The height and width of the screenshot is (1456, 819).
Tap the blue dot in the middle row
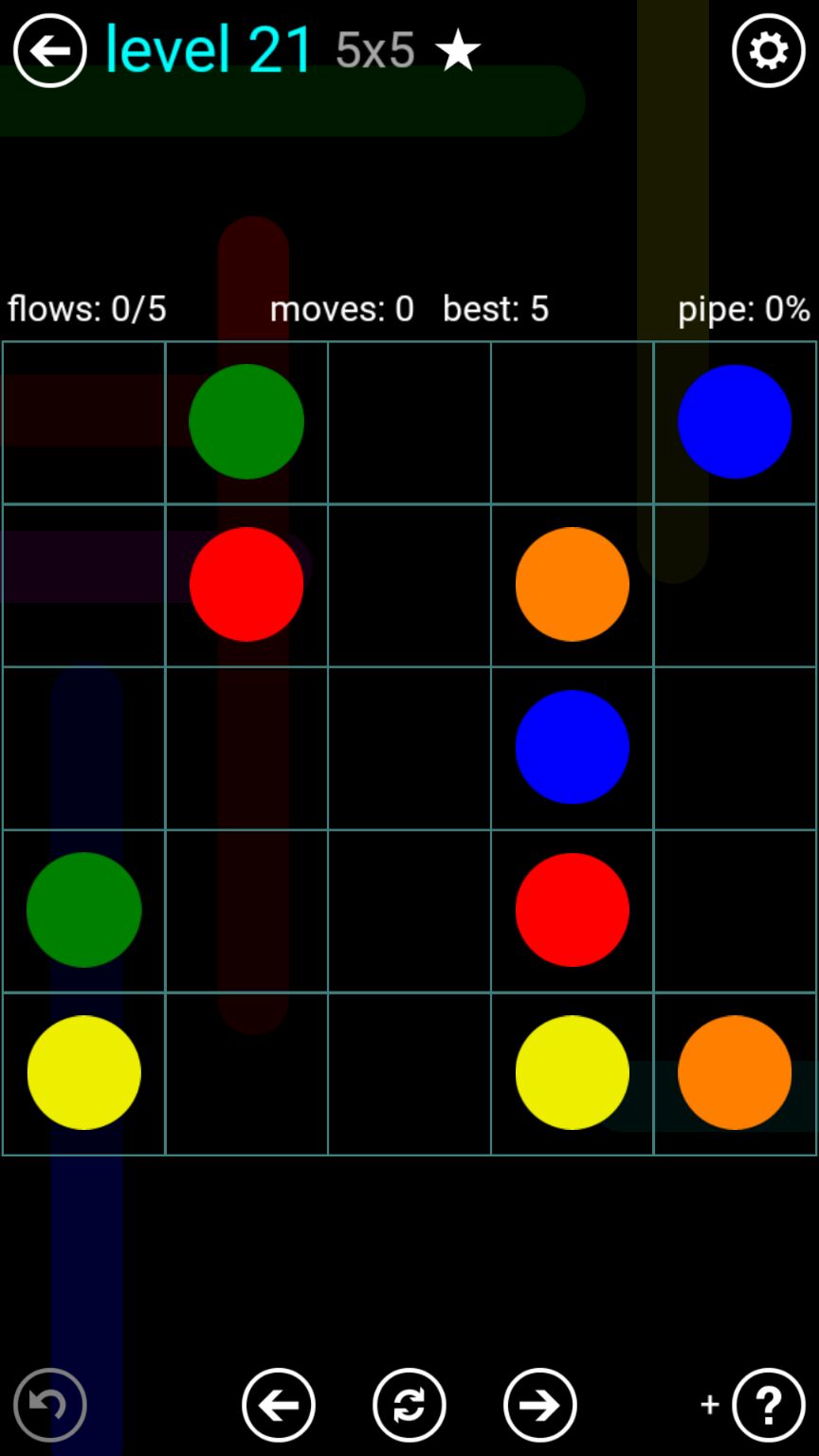572,747
